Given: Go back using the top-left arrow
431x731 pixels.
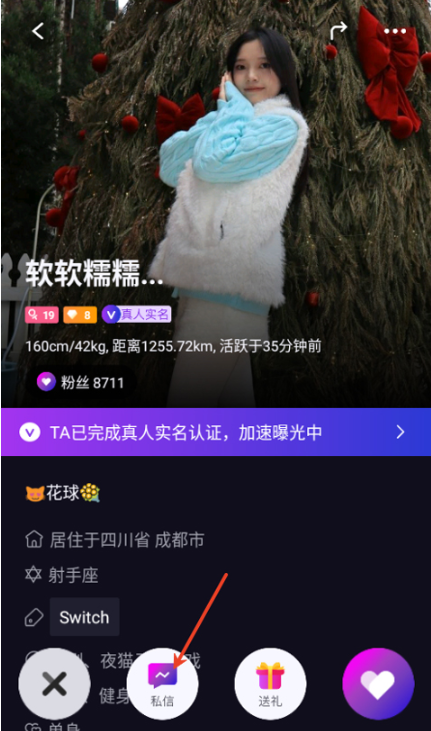Looking at the screenshot, I should 38,31.
